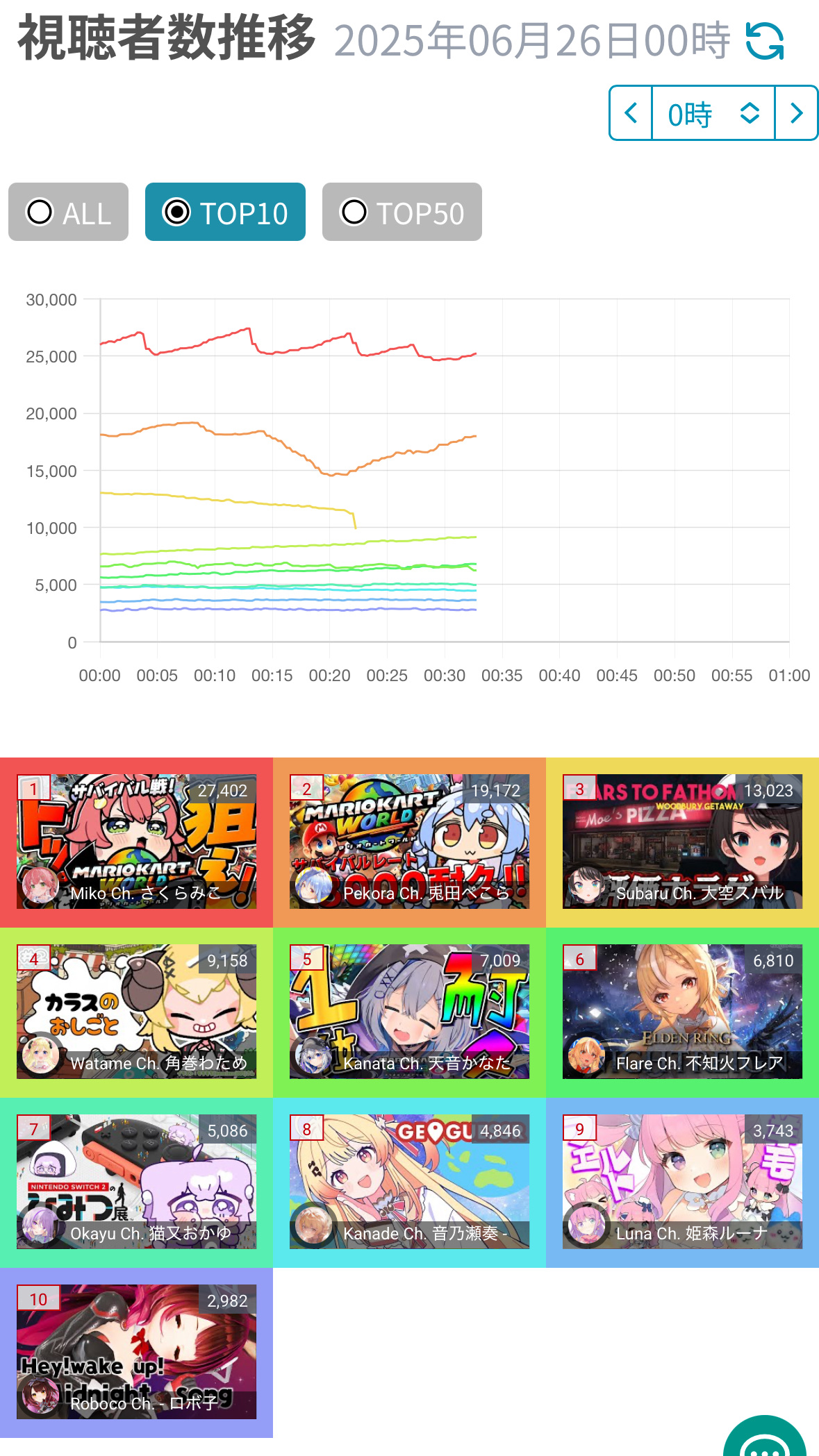Switch to the TOP50 filter
This screenshot has width=819, height=1456.
(402, 212)
